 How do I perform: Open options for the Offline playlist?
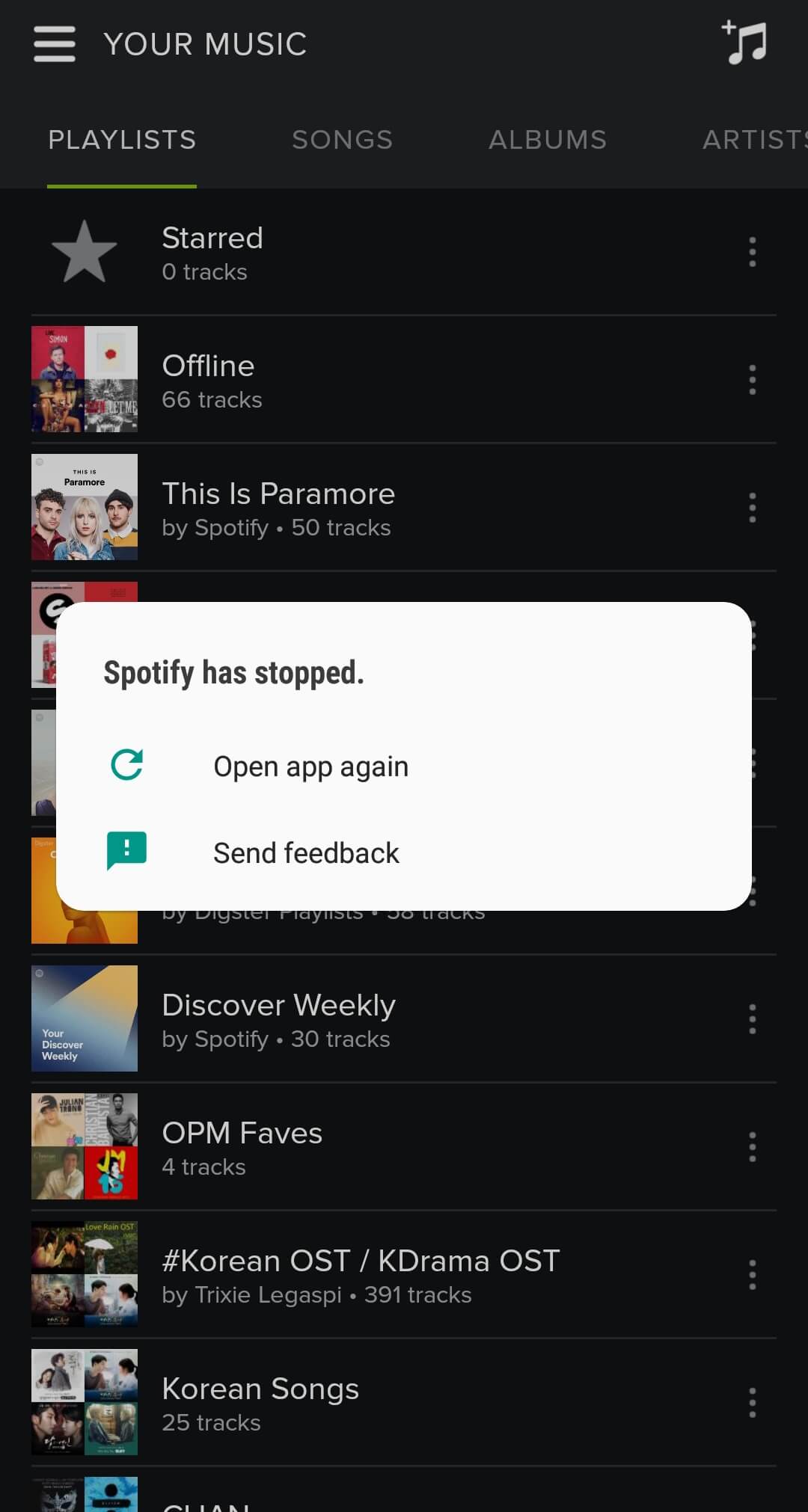[751, 380]
